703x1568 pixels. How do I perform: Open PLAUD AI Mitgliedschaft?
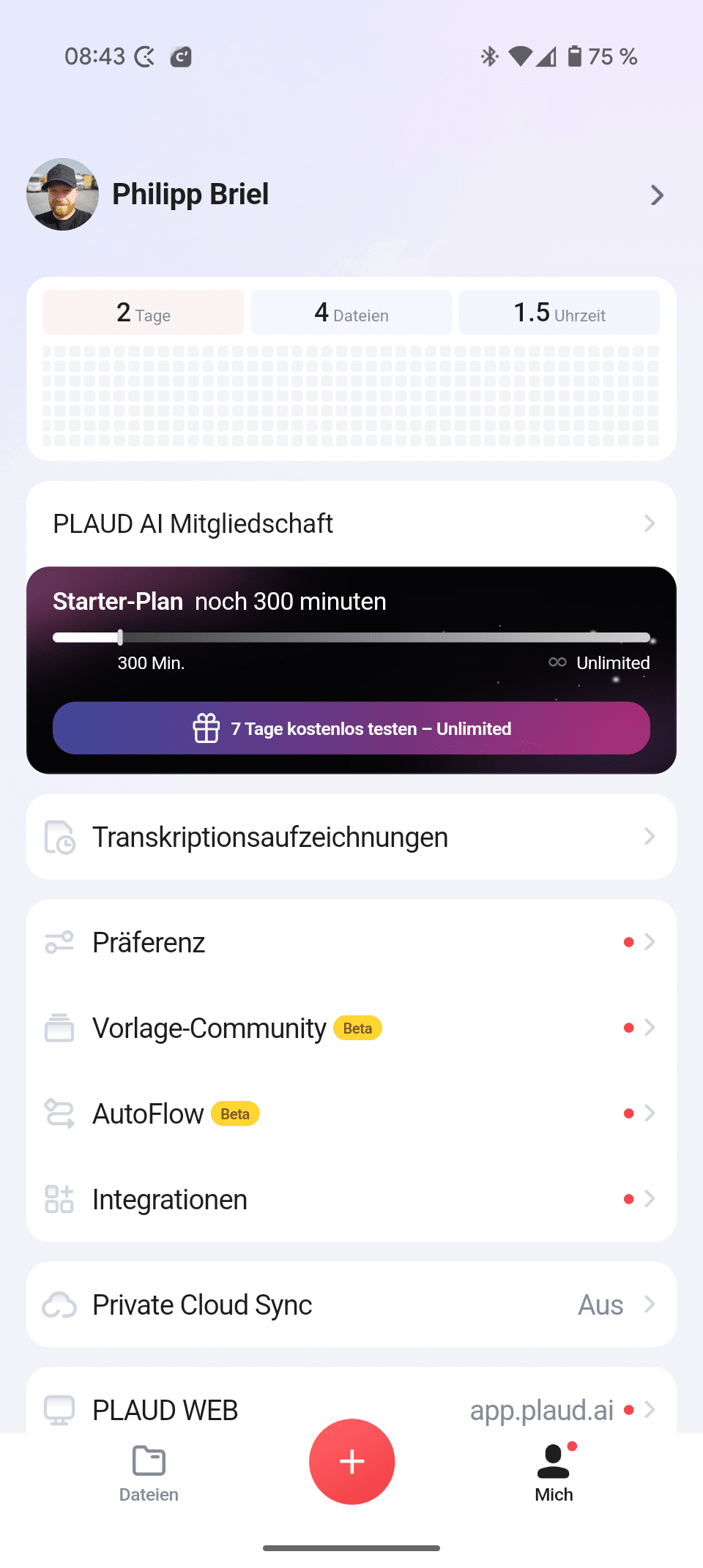(x=351, y=523)
